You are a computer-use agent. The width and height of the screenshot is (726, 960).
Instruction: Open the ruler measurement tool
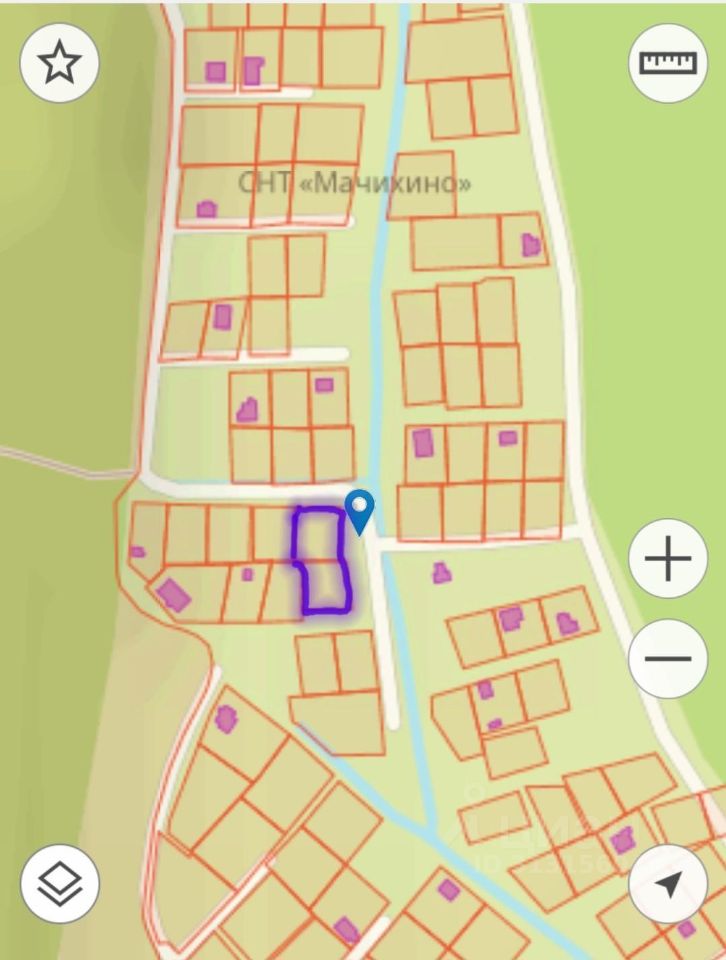pyautogui.click(x=667, y=64)
